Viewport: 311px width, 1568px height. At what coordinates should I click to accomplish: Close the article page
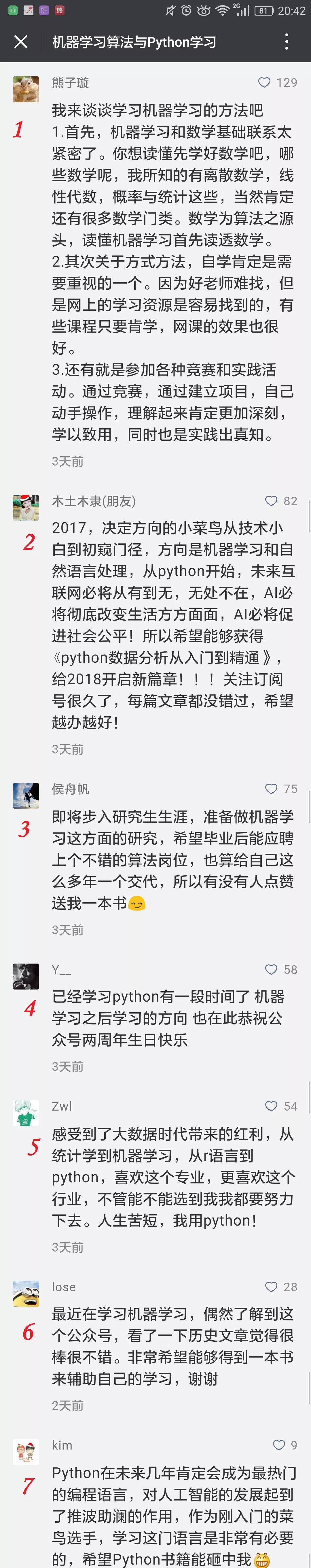coord(21,42)
